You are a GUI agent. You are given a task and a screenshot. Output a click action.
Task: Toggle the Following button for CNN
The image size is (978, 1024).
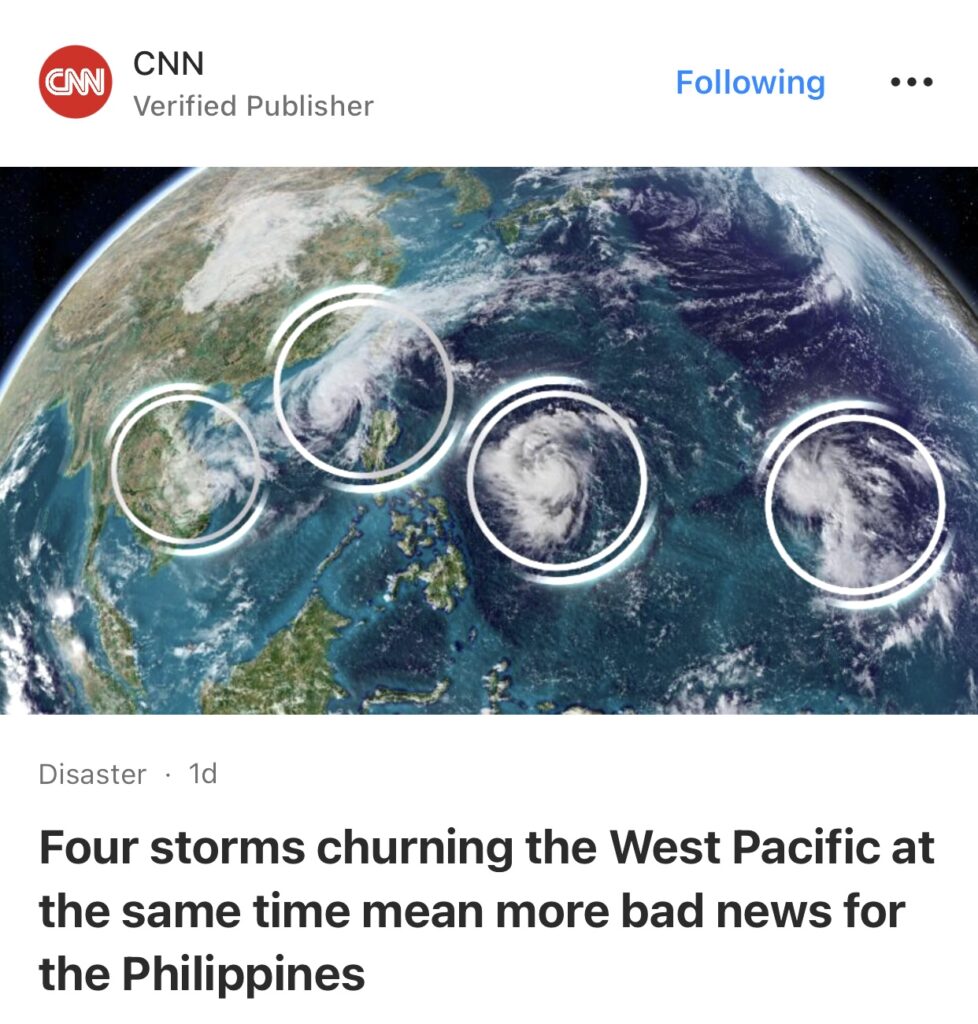pyautogui.click(x=750, y=82)
